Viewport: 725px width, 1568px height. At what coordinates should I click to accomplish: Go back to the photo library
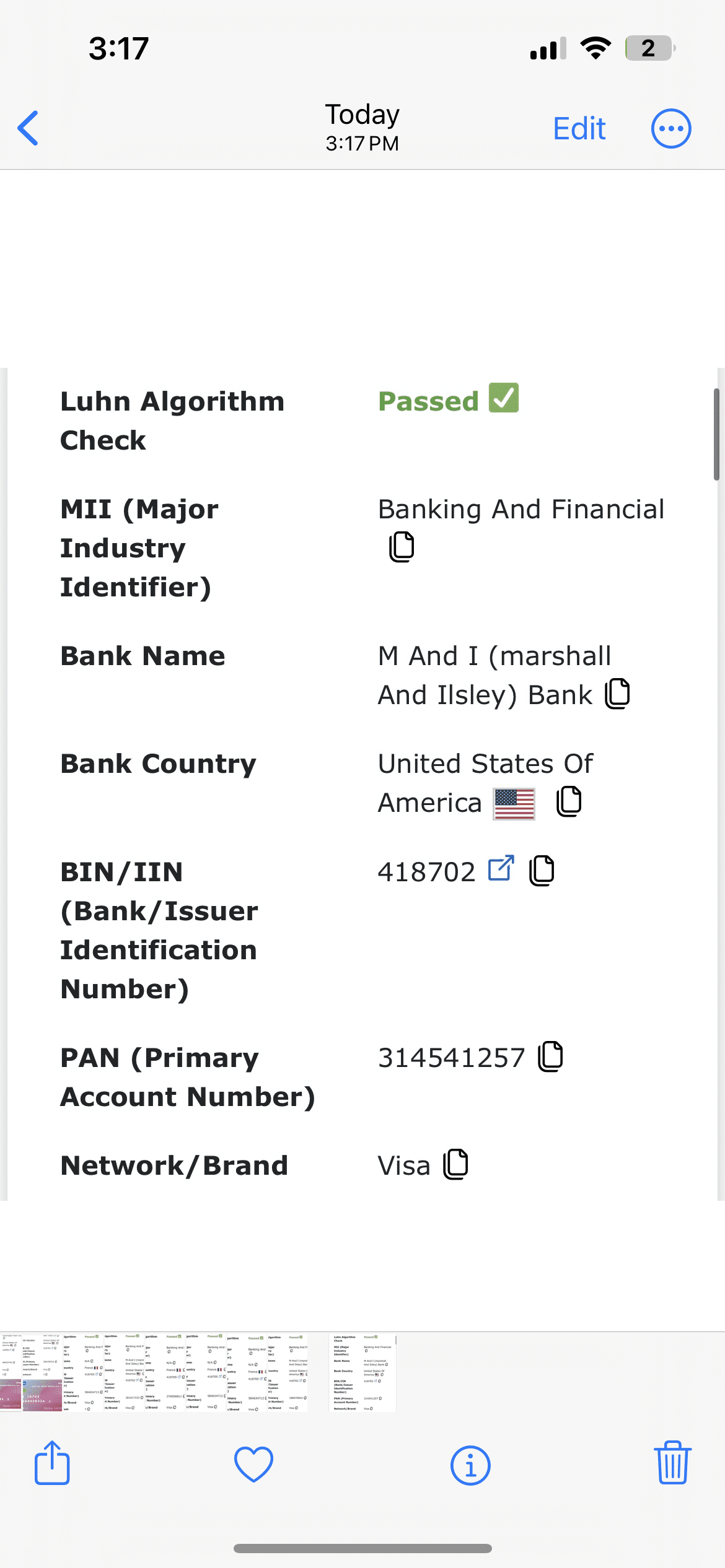(x=29, y=128)
